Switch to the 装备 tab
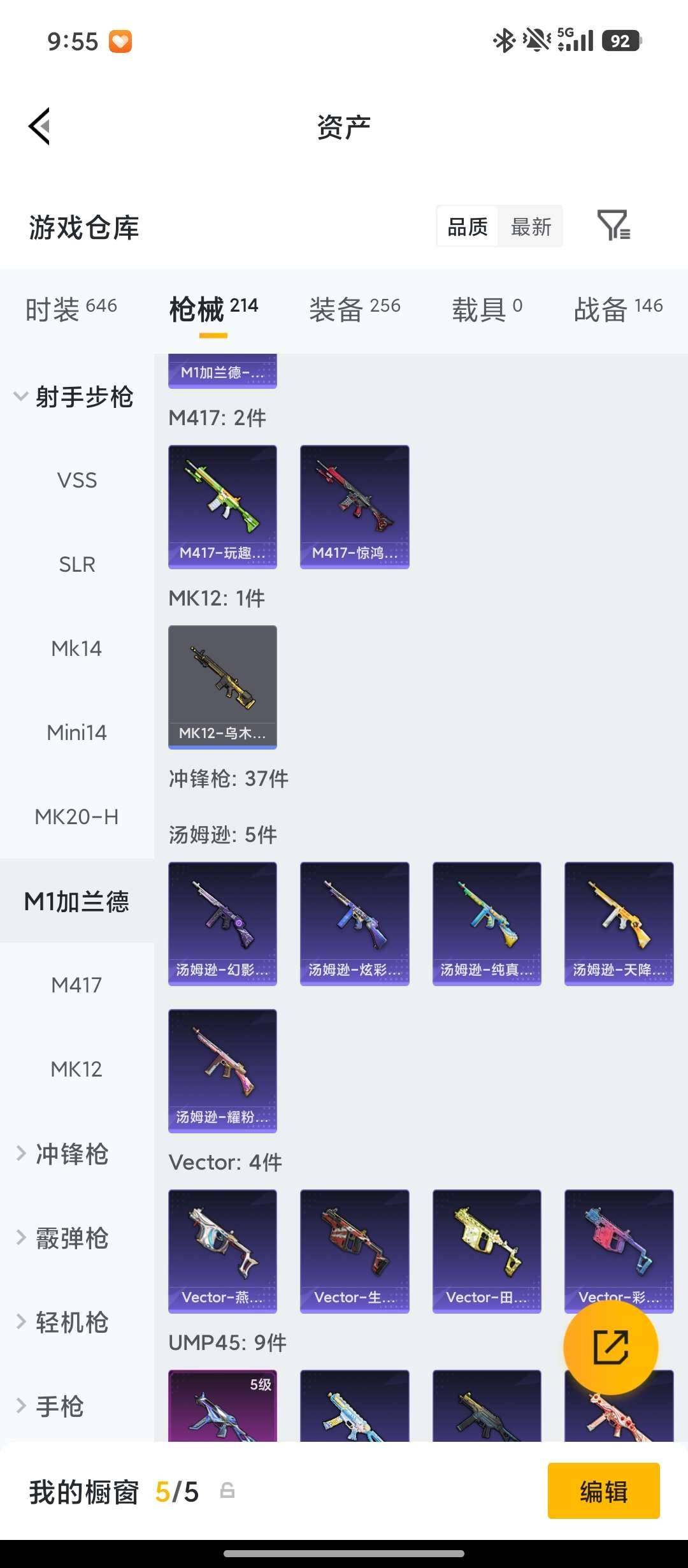This screenshot has height=1568, width=688. click(354, 310)
